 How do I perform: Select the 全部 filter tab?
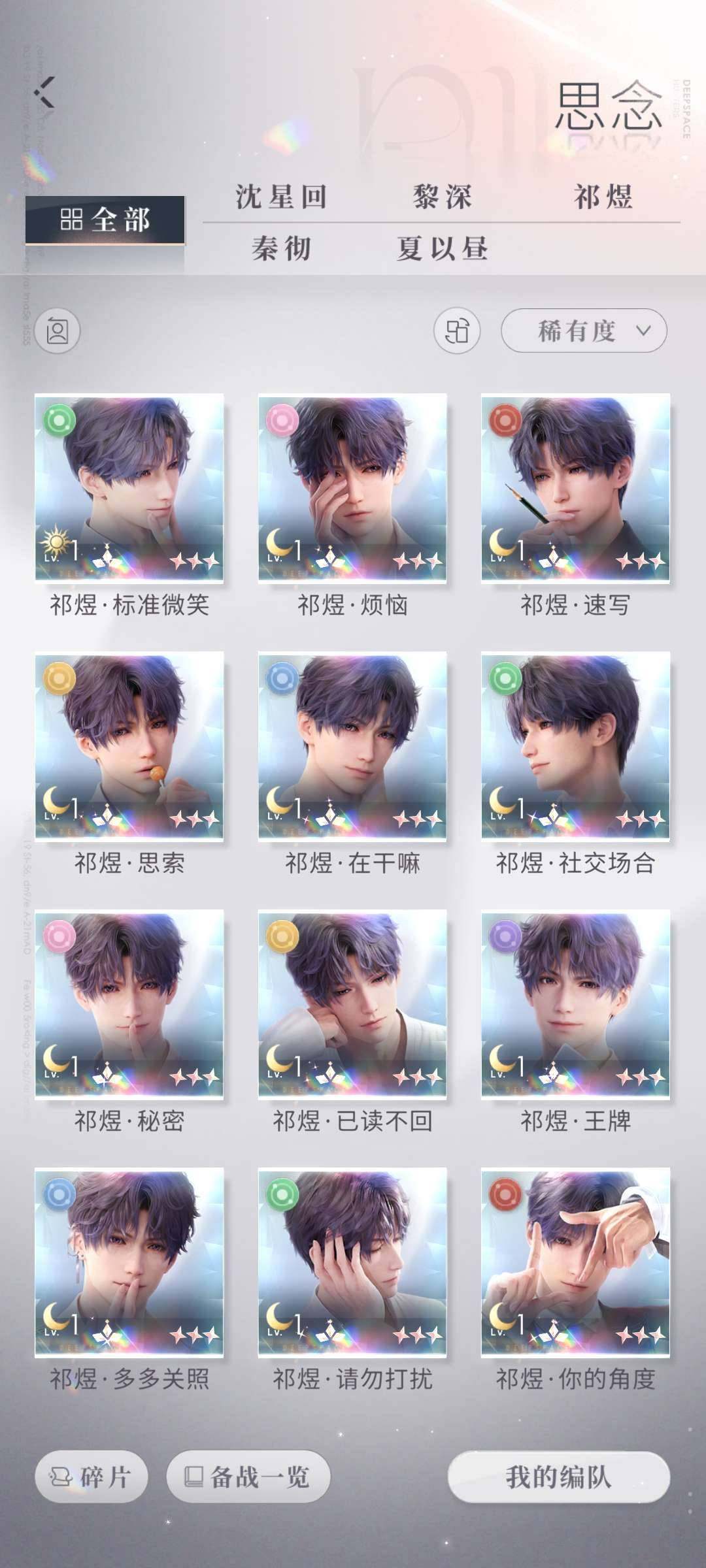pyautogui.click(x=105, y=220)
